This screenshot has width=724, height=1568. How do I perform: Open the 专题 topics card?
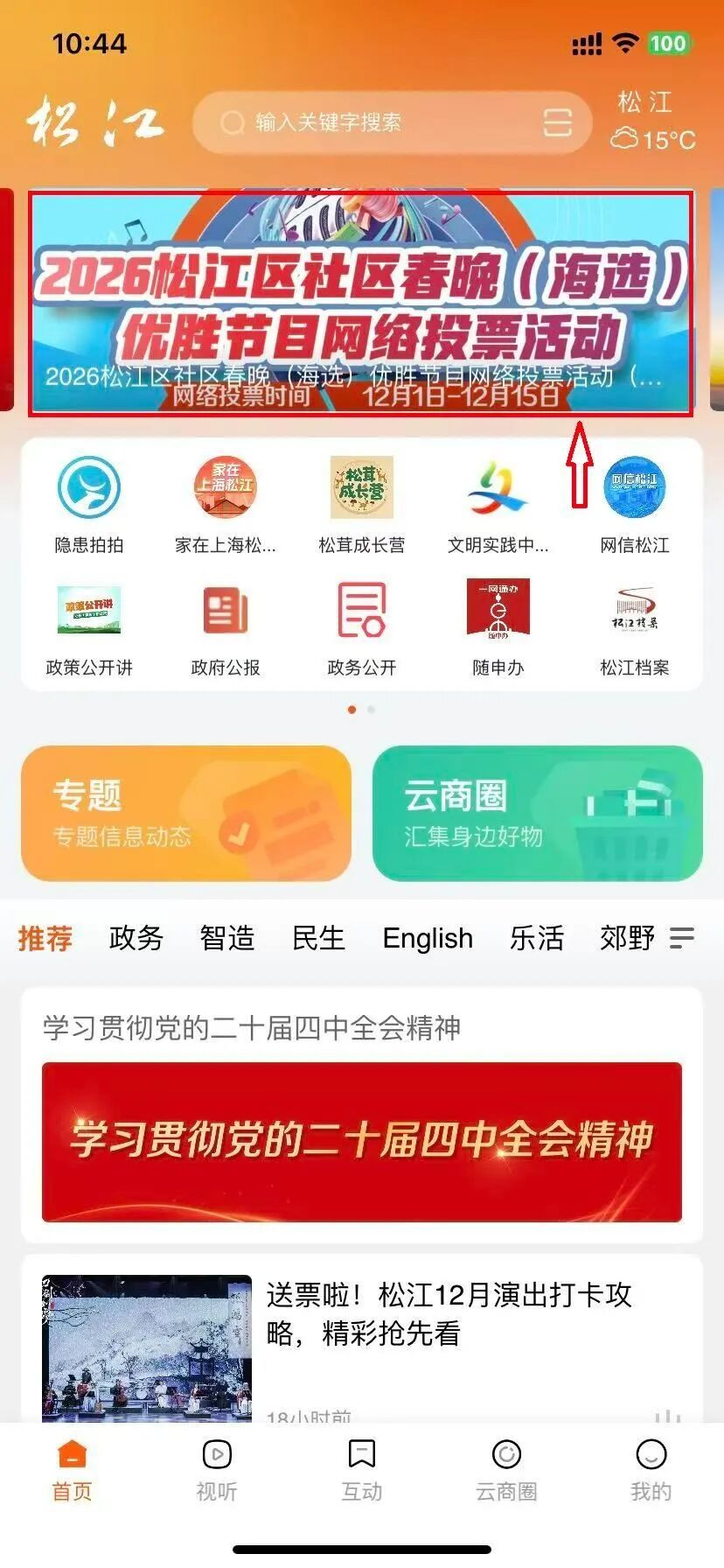185,813
